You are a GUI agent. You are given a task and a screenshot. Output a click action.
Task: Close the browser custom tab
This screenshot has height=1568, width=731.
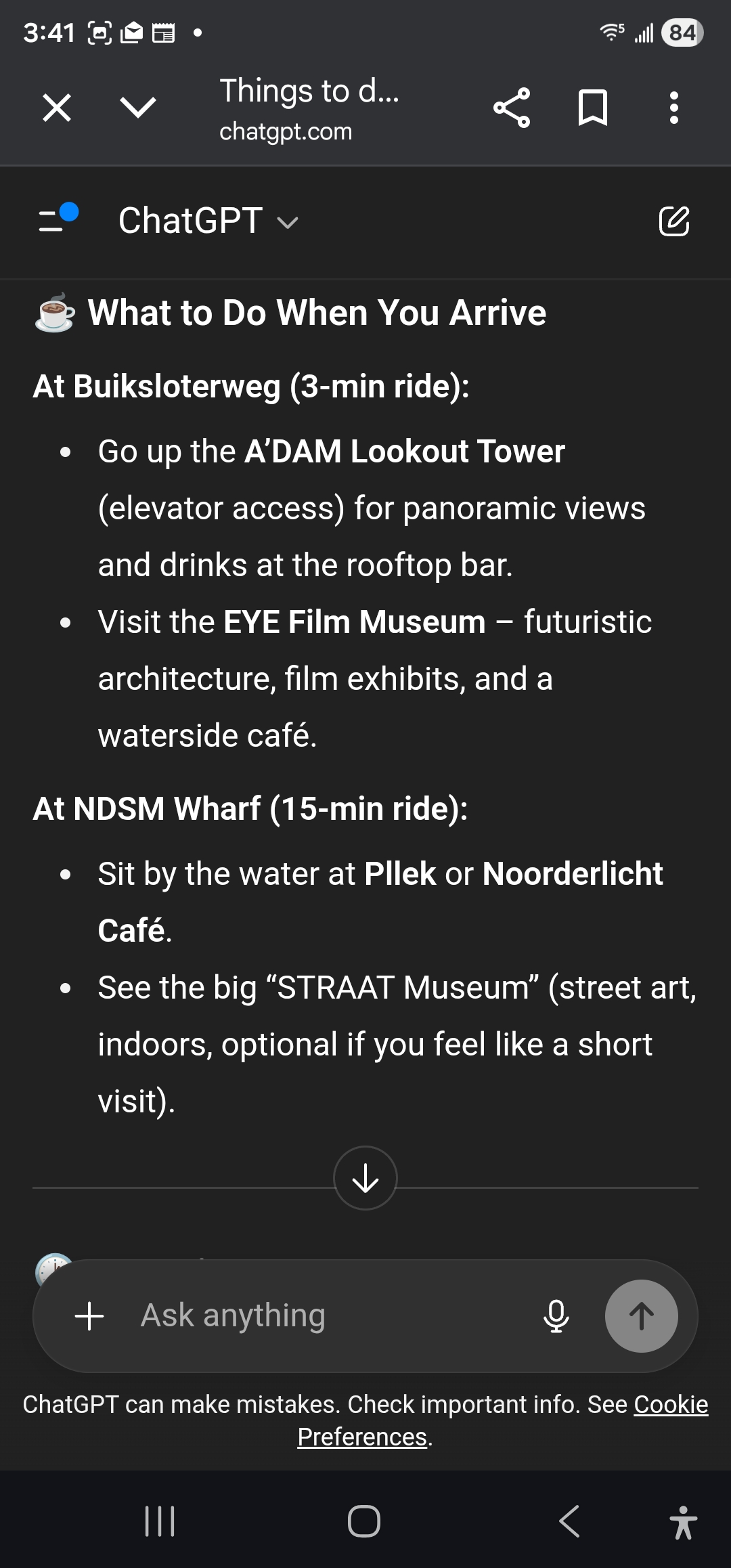57,108
